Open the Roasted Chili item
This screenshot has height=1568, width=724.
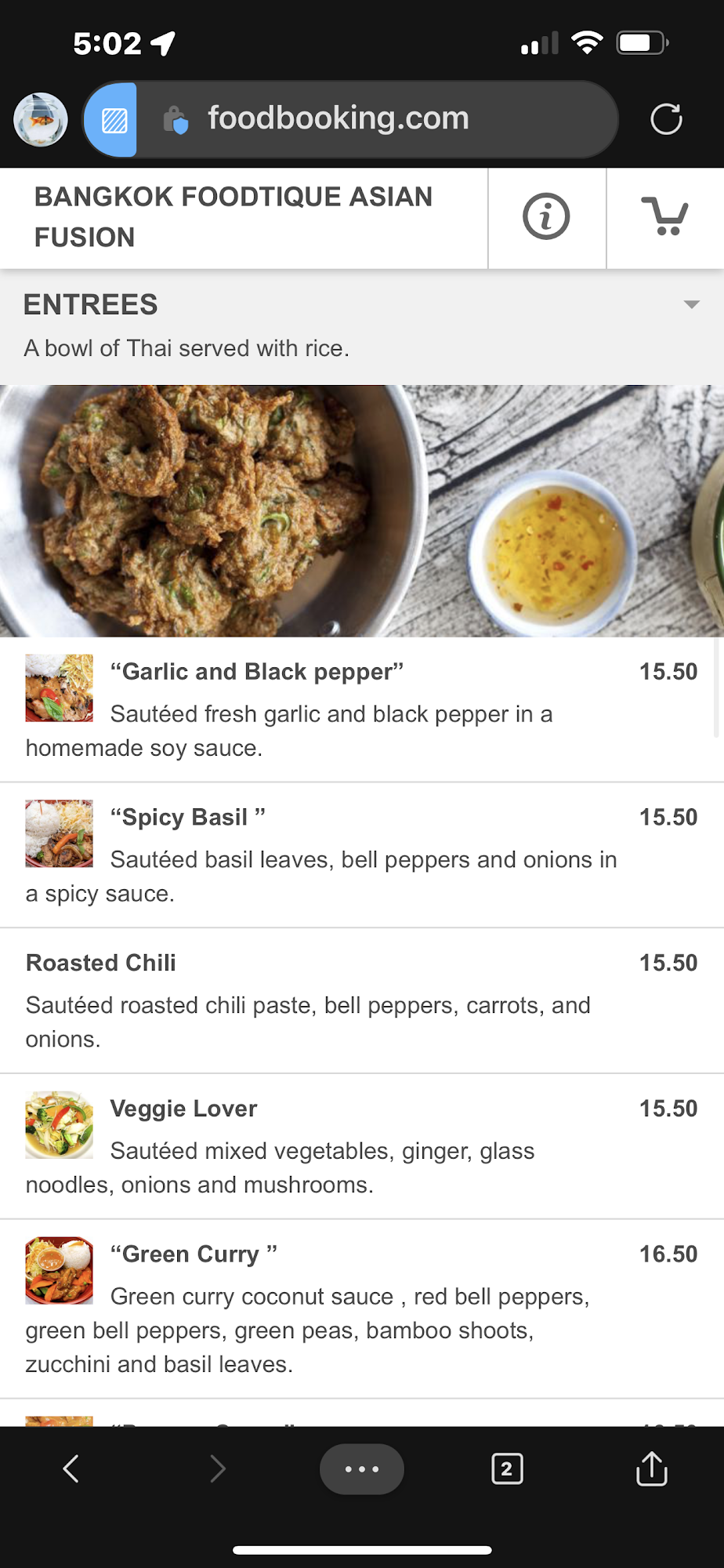[102, 963]
